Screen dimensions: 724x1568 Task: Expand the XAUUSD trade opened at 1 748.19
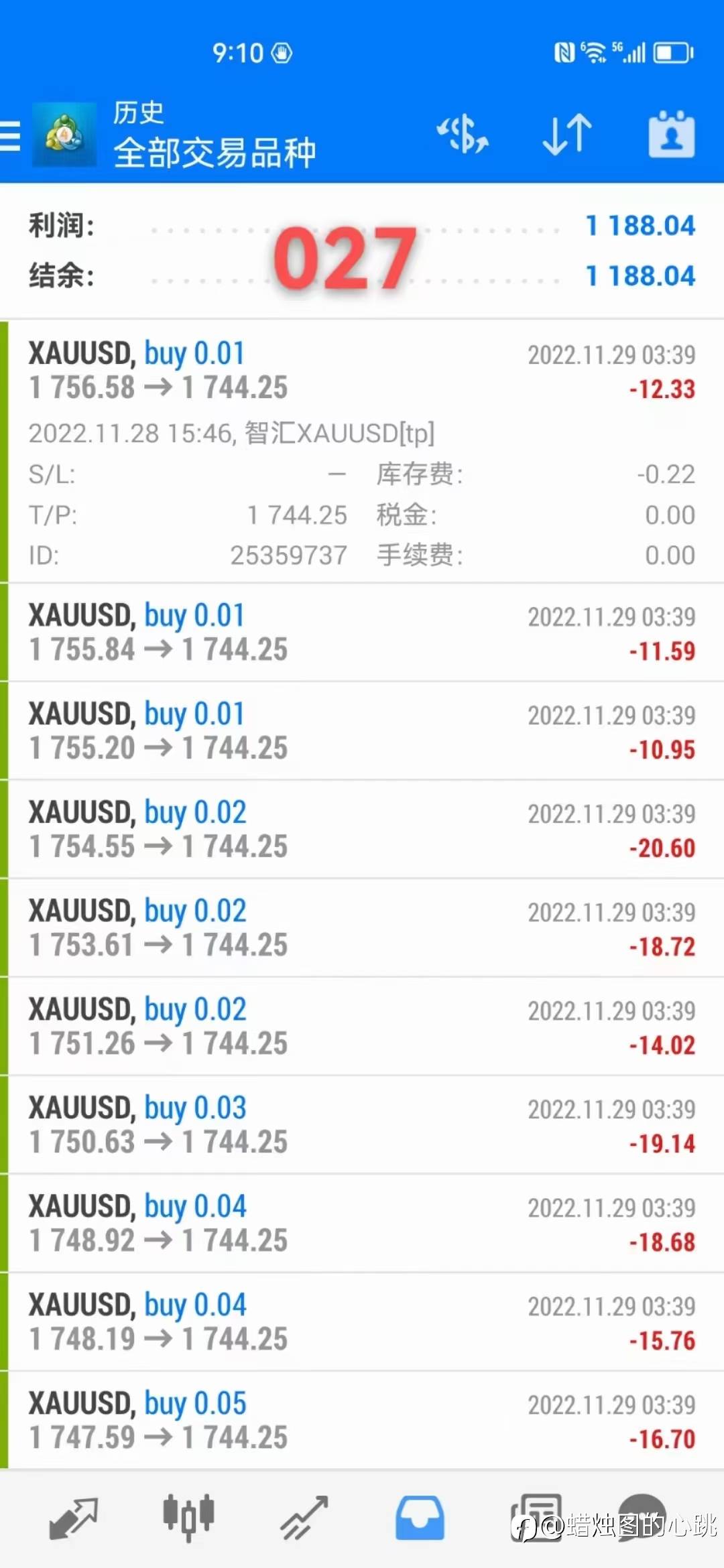pos(362,1322)
